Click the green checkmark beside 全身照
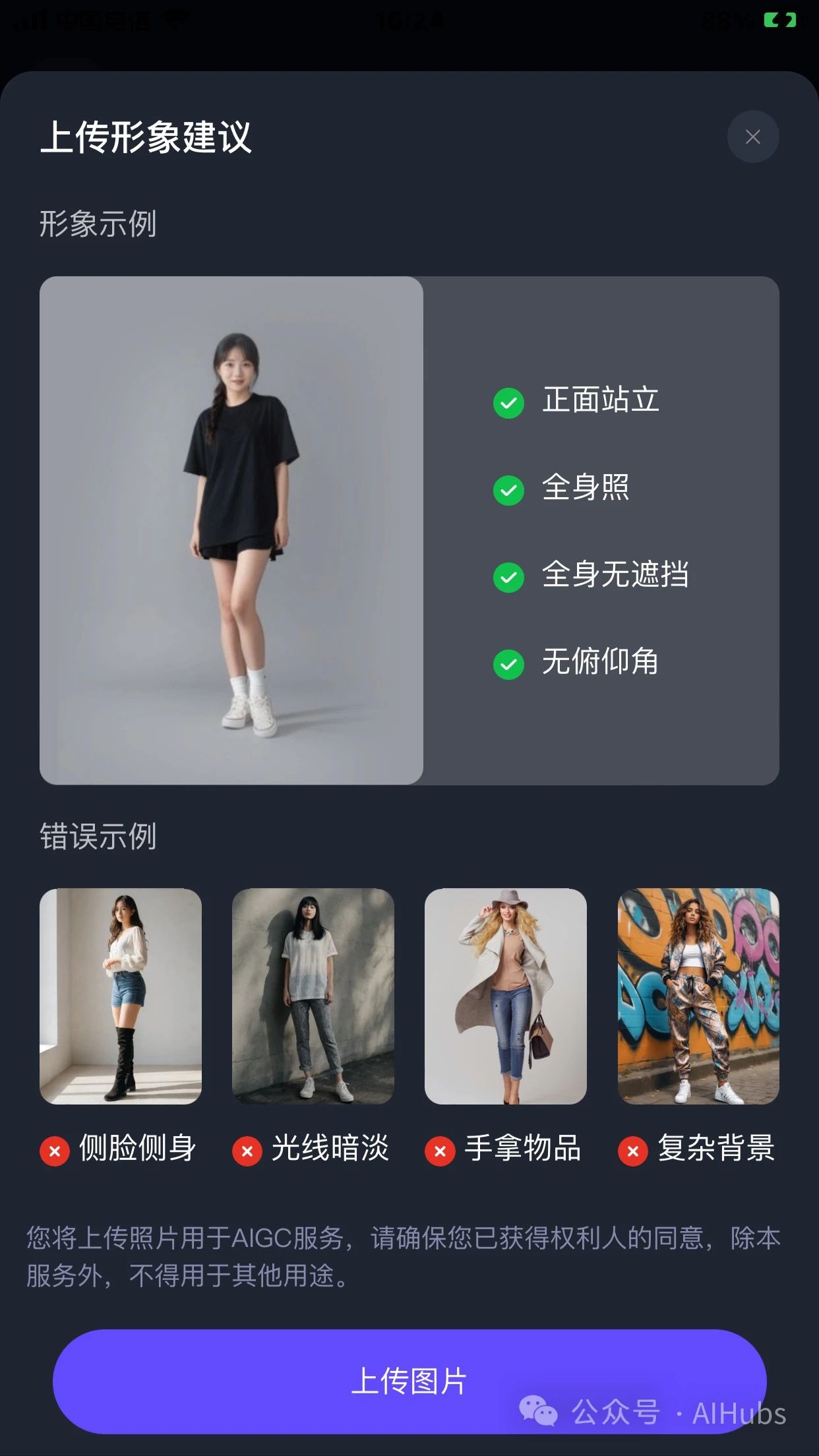 pyautogui.click(x=508, y=490)
